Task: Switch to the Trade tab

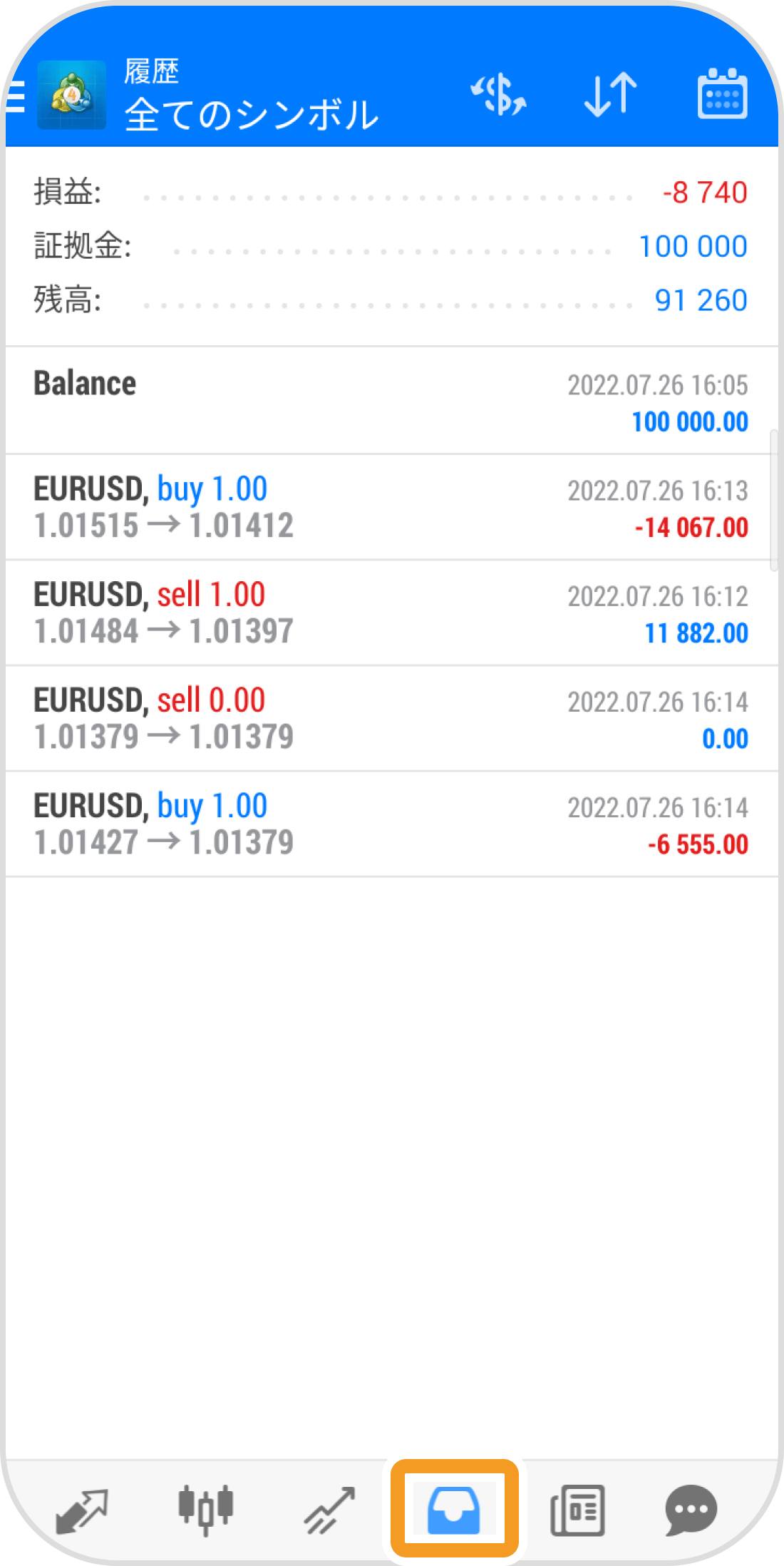Action: tap(329, 1509)
